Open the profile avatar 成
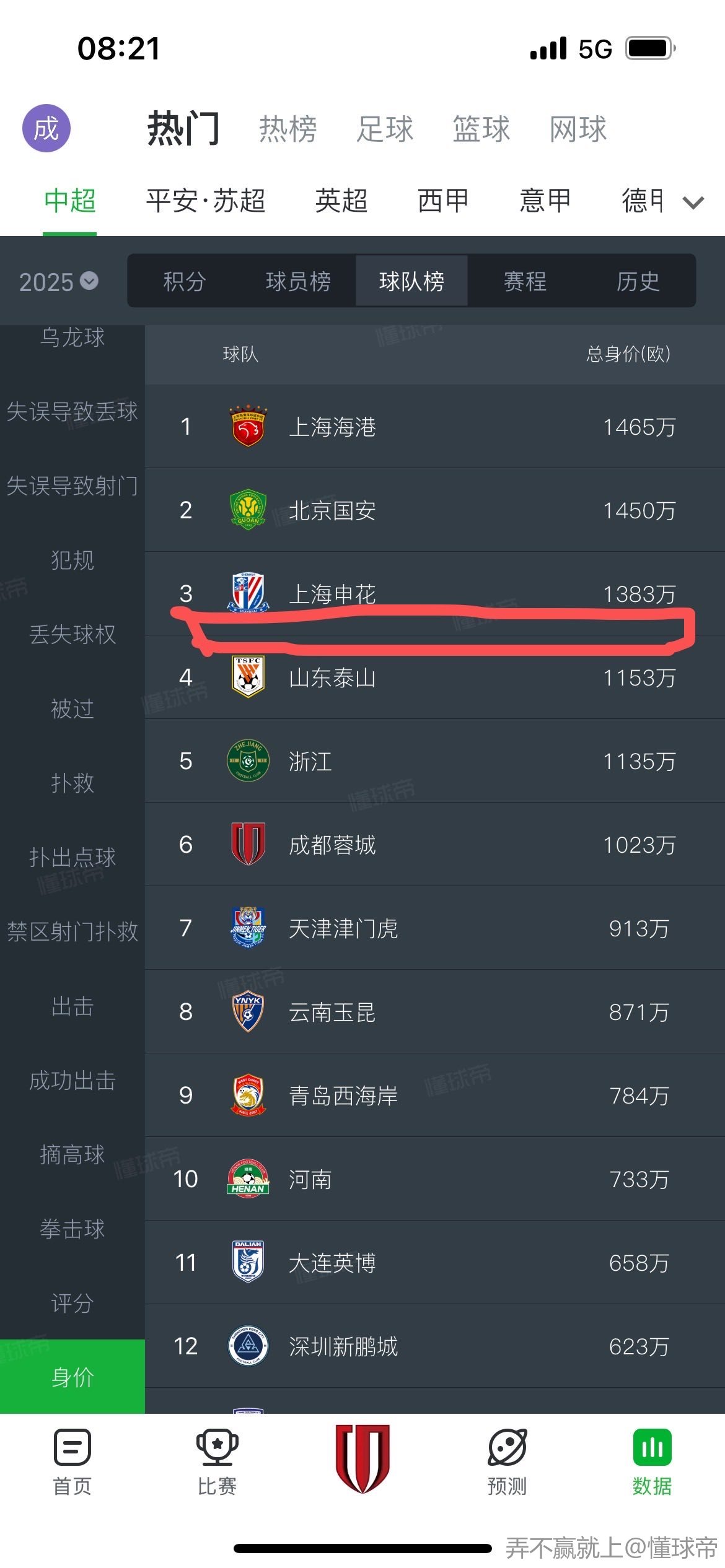Viewport: 725px width, 1568px height. pos(46,128)
